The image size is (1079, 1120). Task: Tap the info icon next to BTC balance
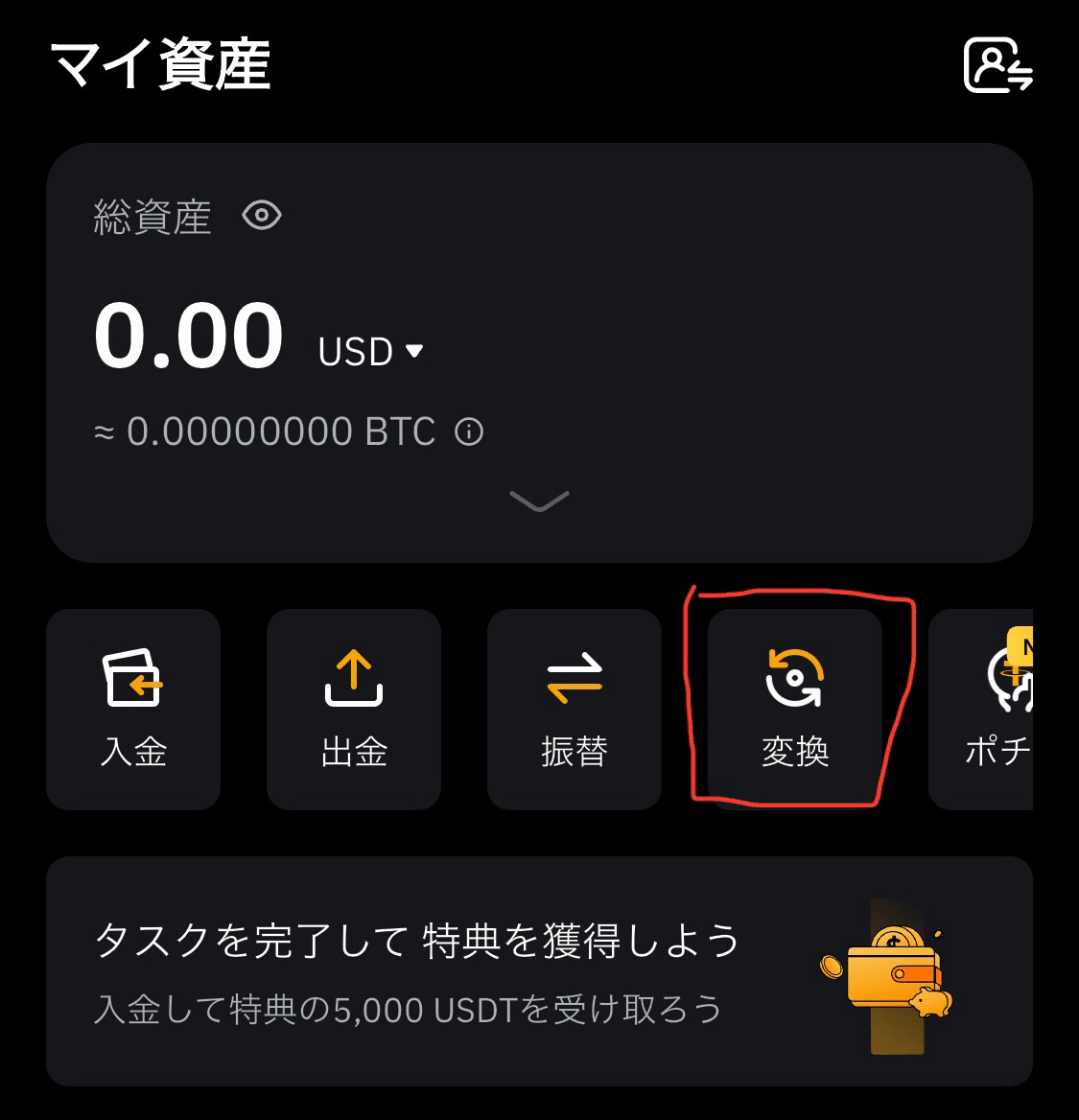pyautogui.click(x=467, y=433)
